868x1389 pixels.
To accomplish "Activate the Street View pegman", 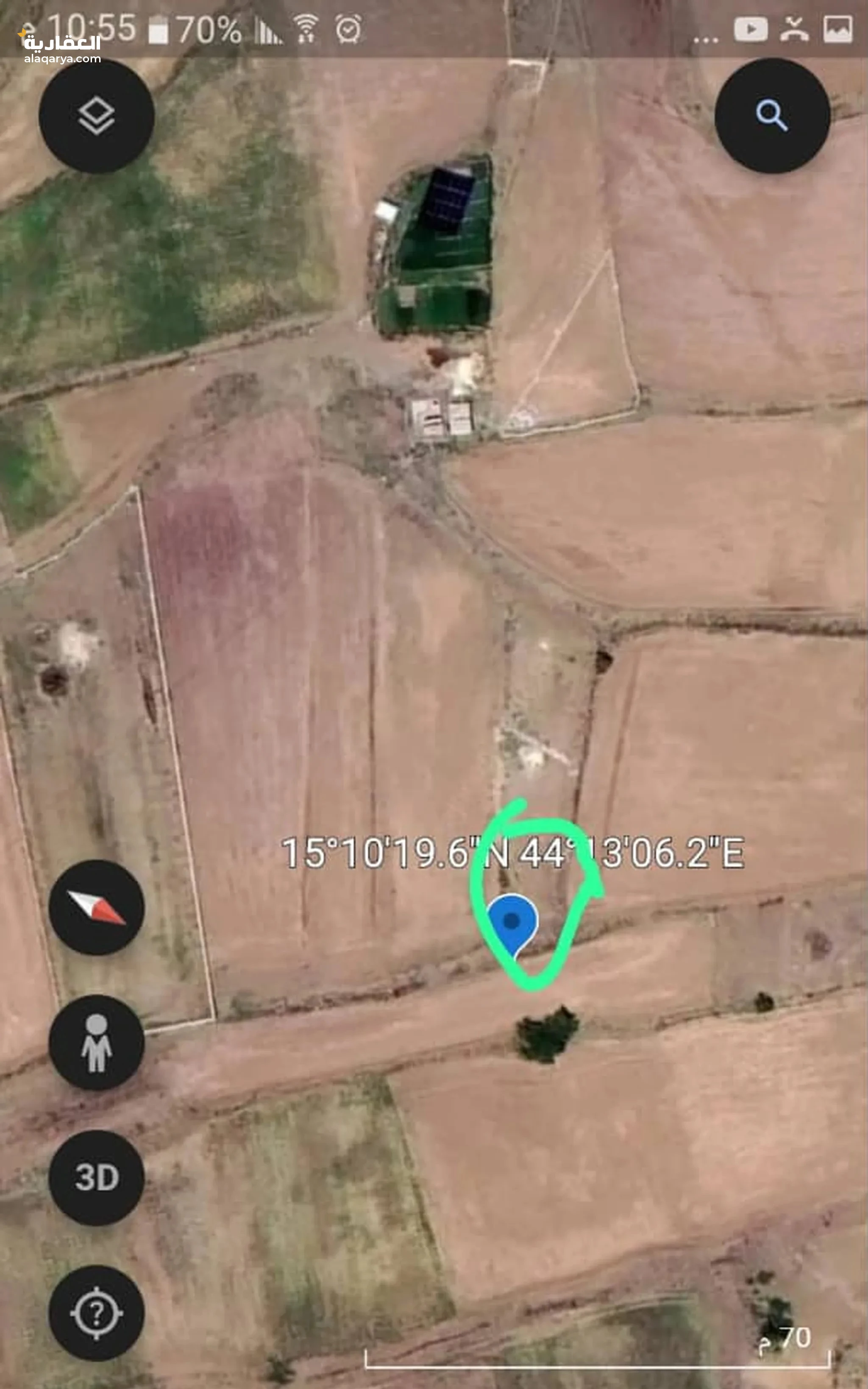I will click(97, 1042).
